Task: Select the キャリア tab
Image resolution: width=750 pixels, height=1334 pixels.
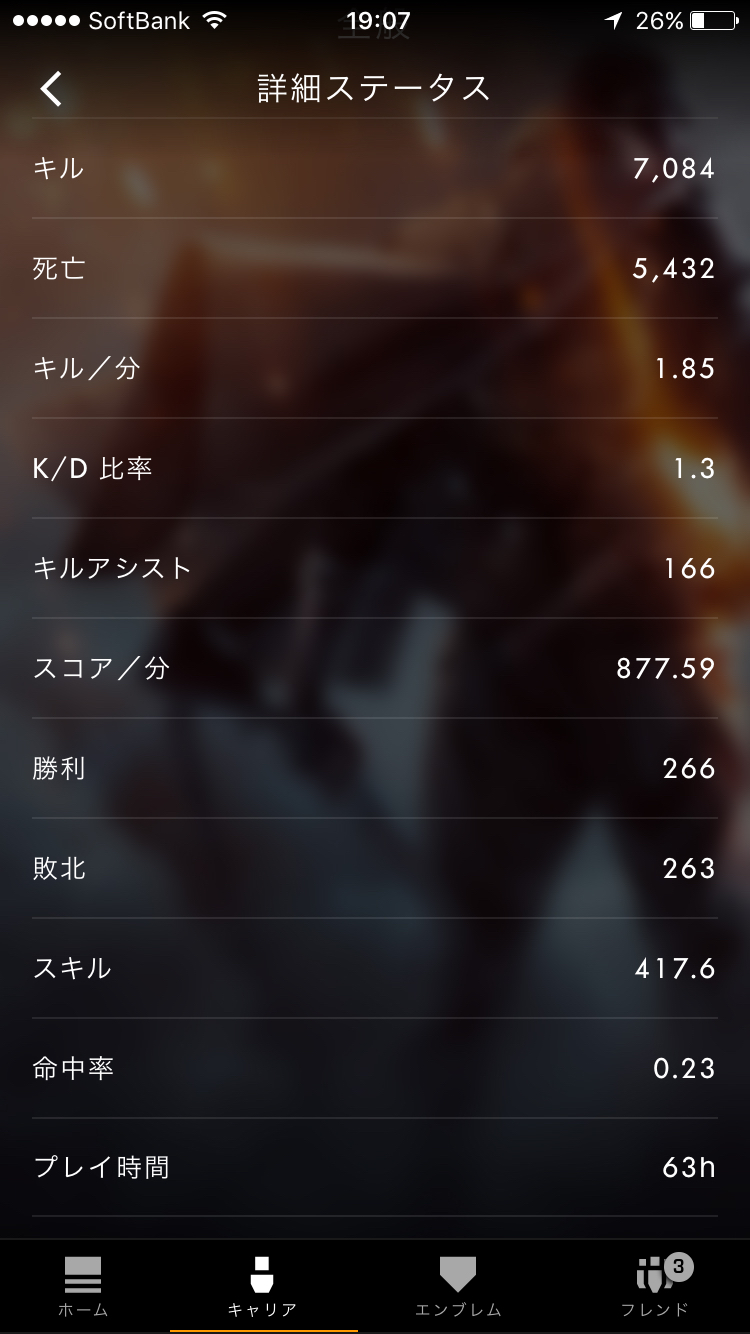Action: click(x=262, y=1286)
